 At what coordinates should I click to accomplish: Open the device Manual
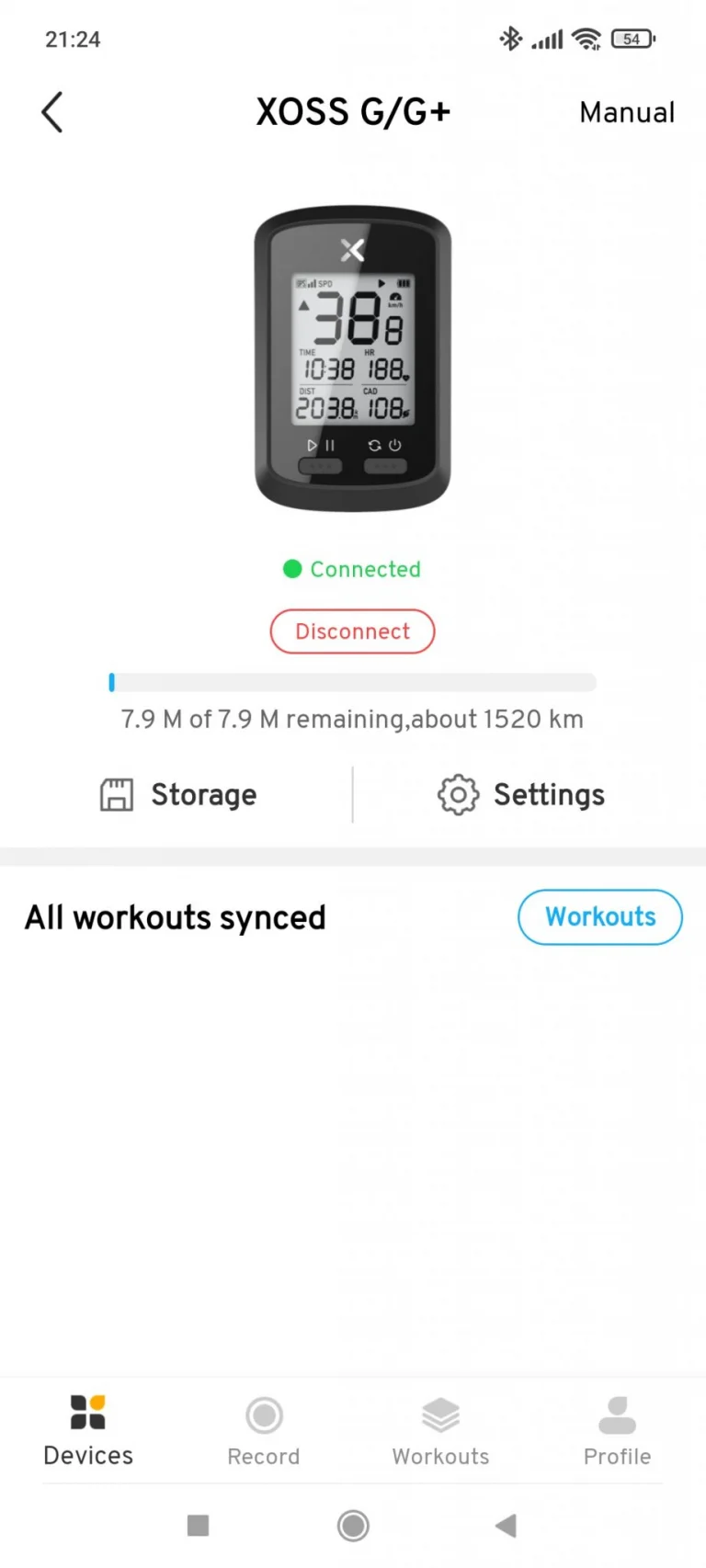[627, 112]
